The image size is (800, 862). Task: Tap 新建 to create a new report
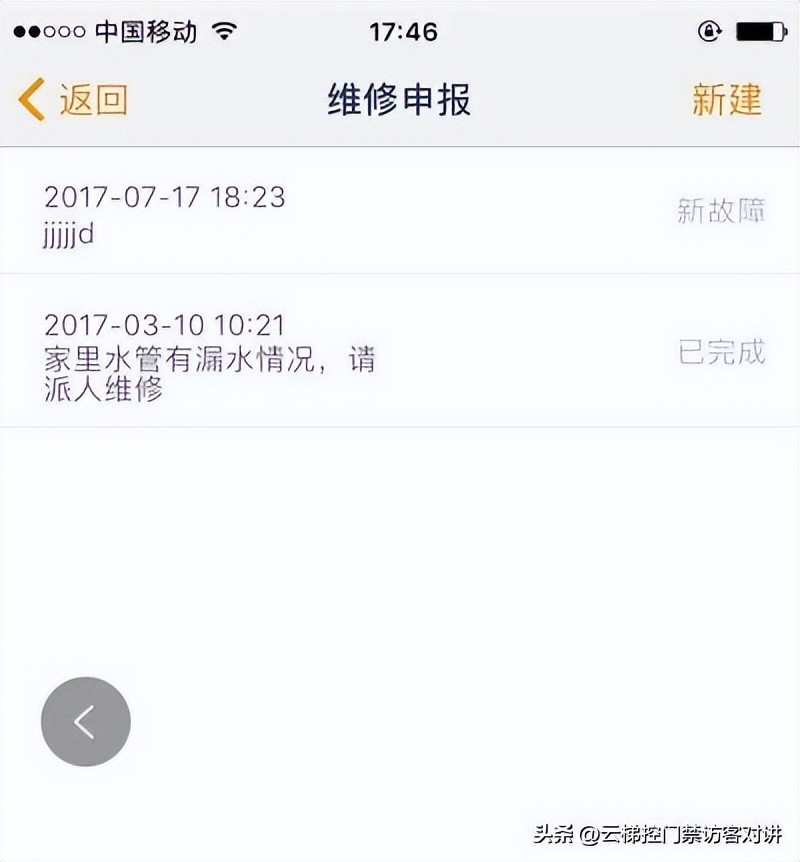[x=727, y=97]
